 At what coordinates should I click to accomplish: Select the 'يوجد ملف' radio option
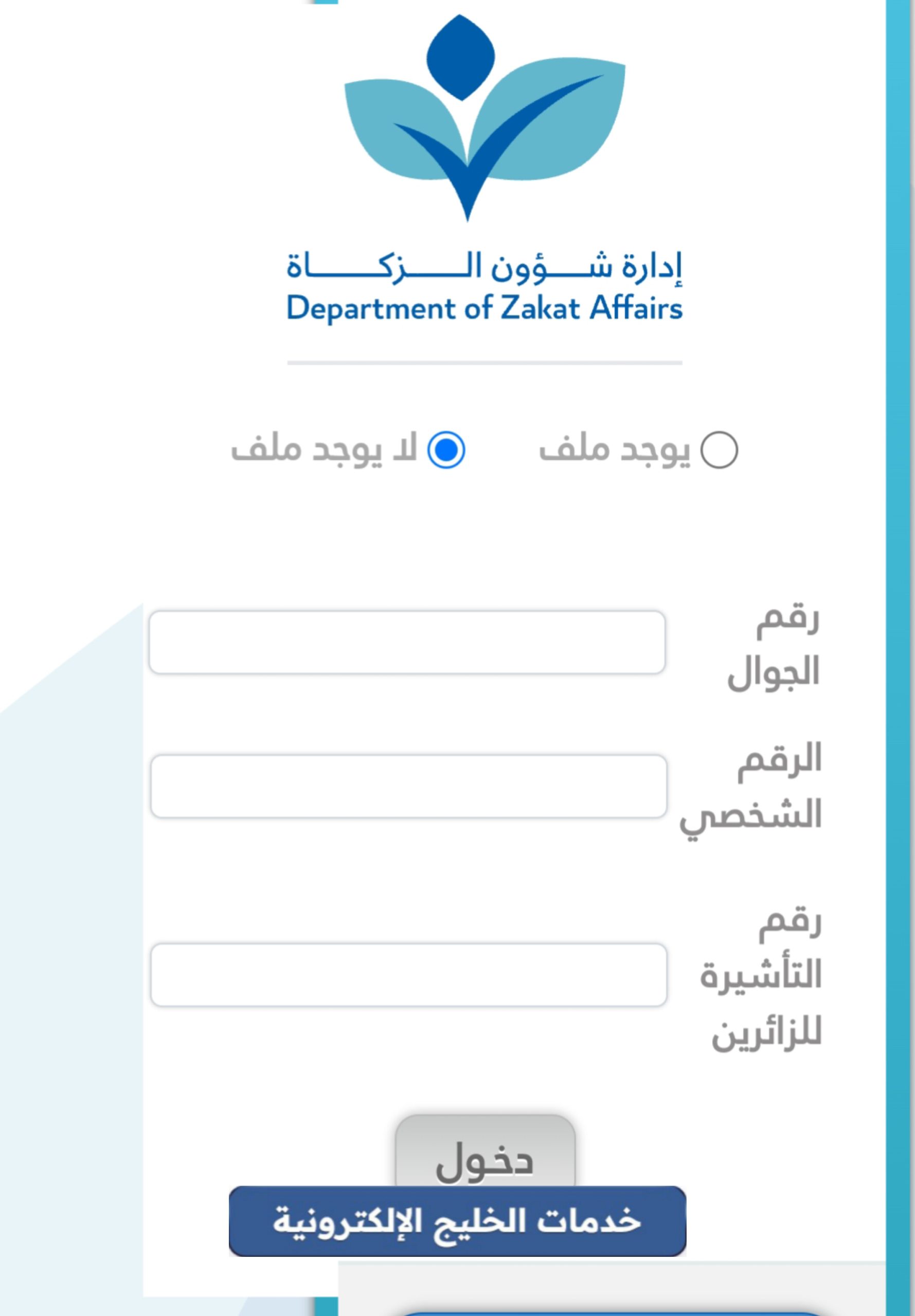click(719, 450)
